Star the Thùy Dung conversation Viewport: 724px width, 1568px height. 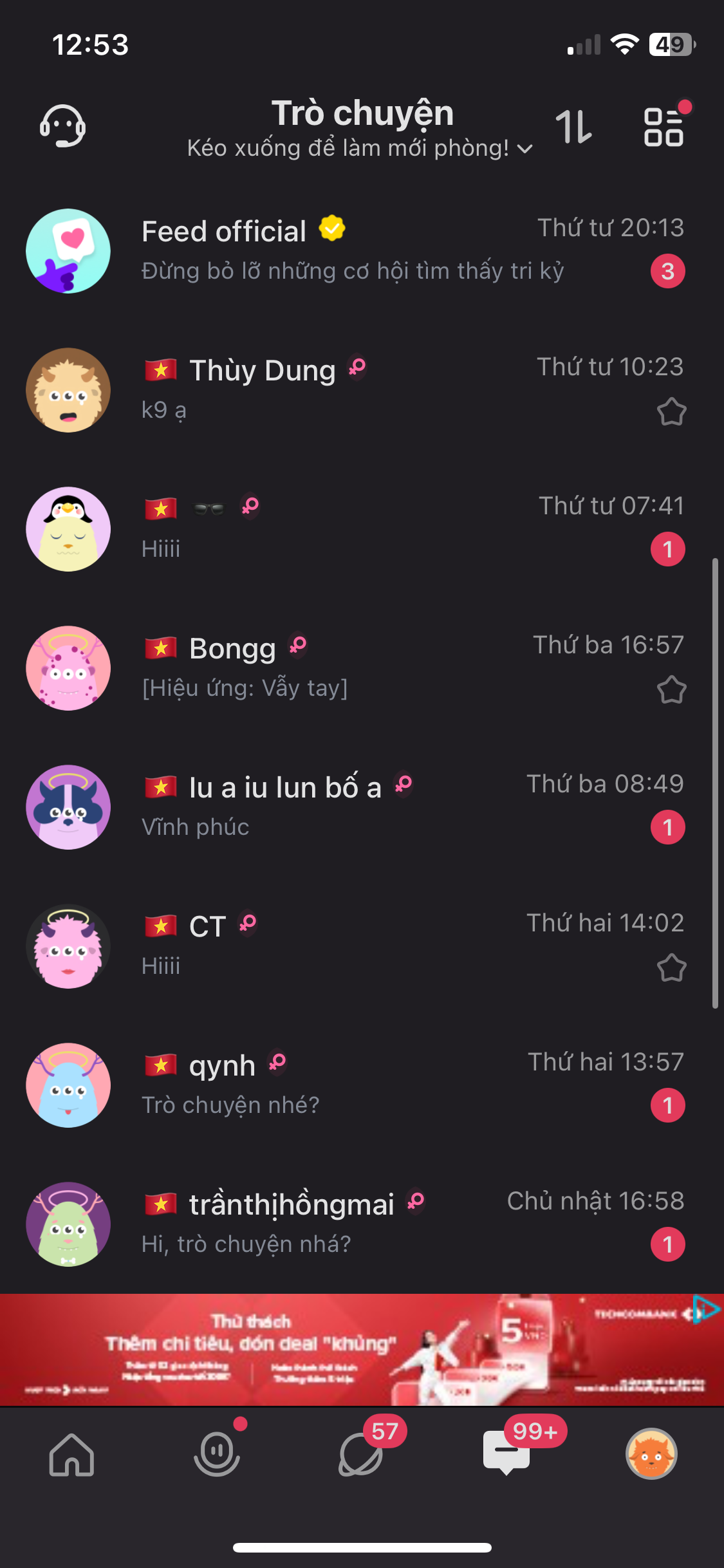click(x=671, y=412)
